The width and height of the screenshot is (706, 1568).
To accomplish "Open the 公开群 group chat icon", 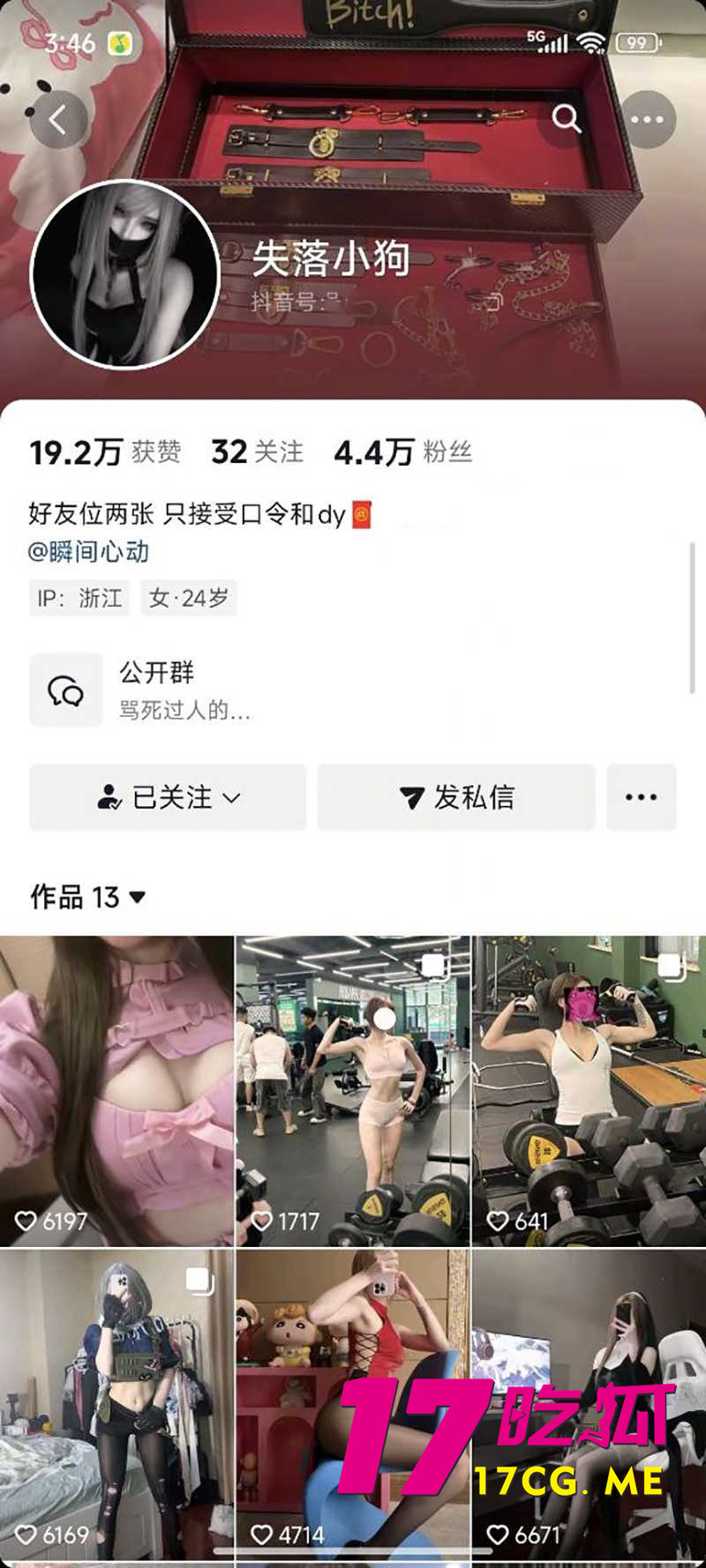I will point(65,691).
